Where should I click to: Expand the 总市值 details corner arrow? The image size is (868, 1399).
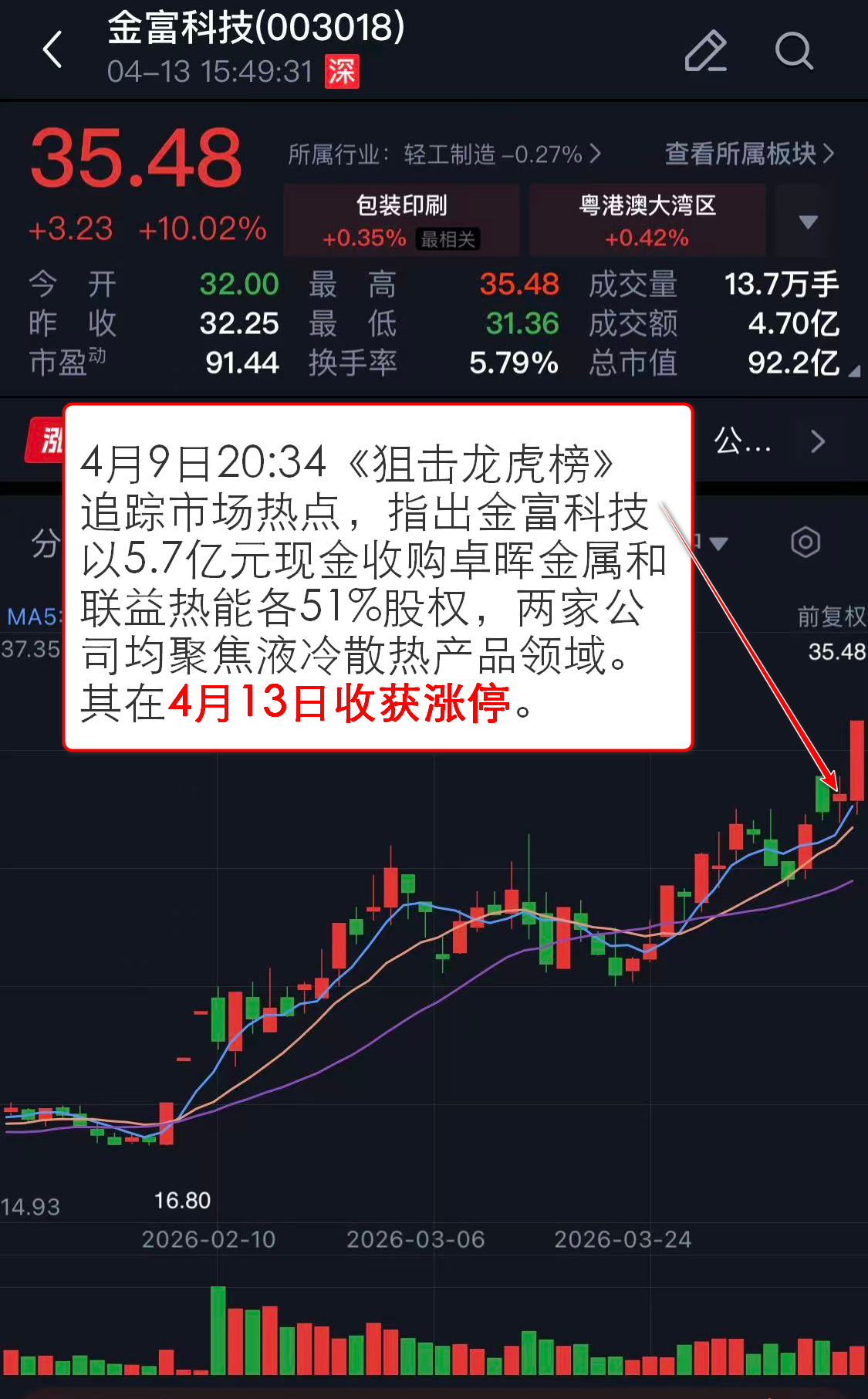pos(853,371)
